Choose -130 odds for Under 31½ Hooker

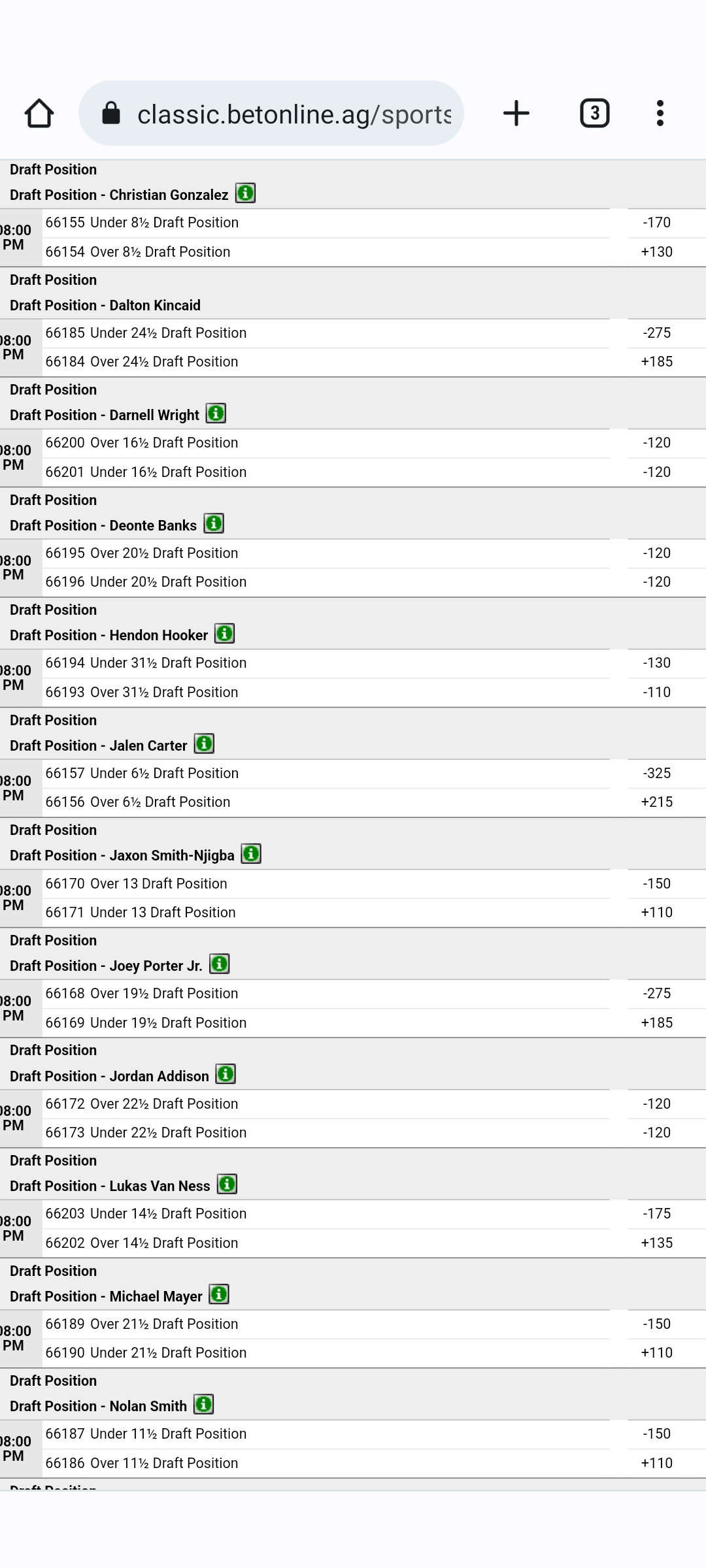pos(656,663)
